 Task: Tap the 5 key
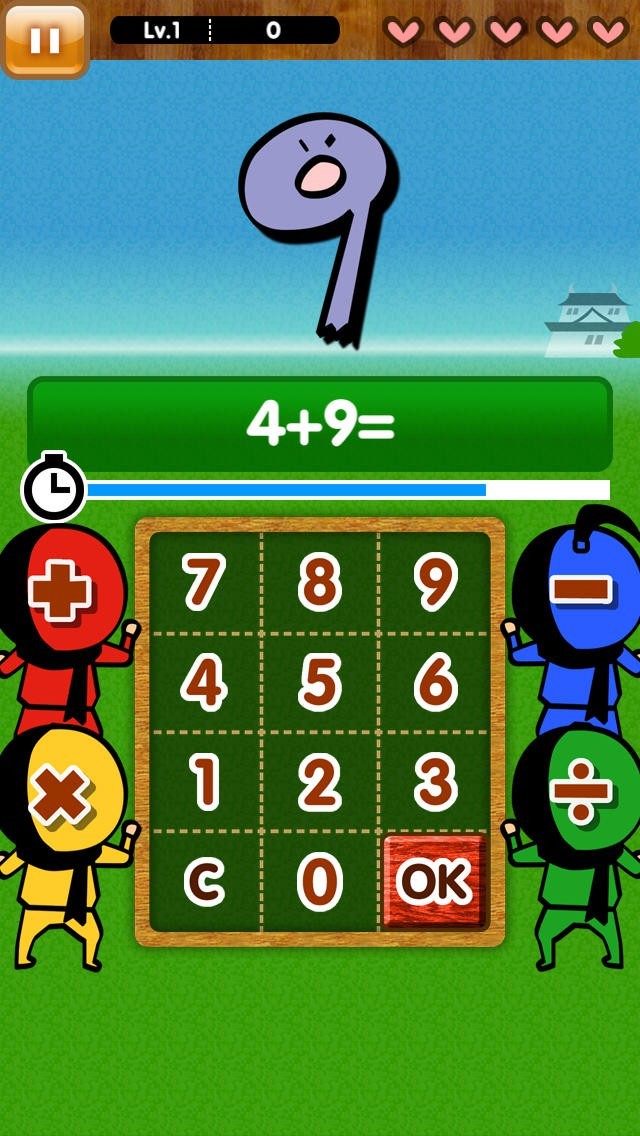[x=320, y=682]
